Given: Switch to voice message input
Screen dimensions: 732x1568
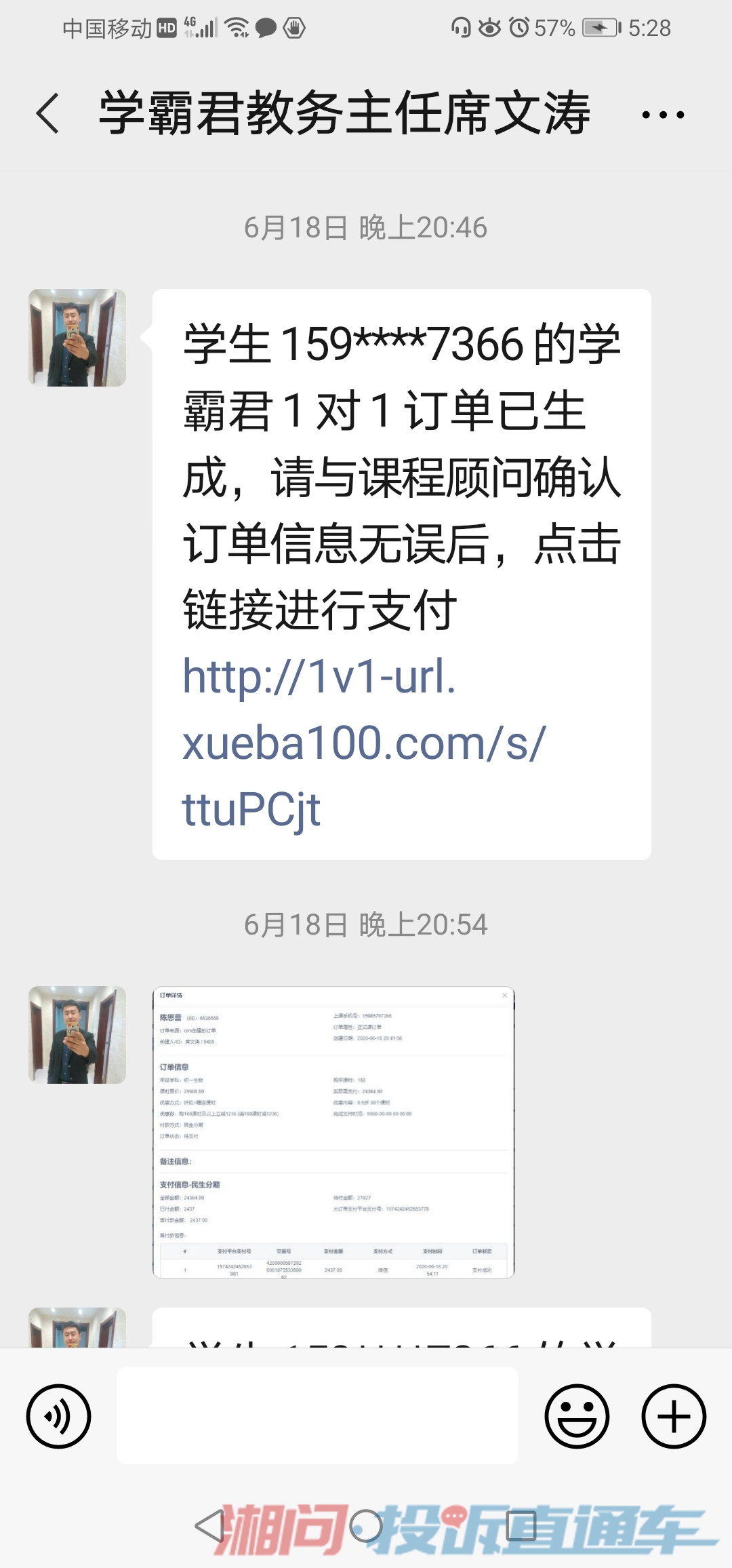Looking at the screenshot, I should pos(58,1416).
